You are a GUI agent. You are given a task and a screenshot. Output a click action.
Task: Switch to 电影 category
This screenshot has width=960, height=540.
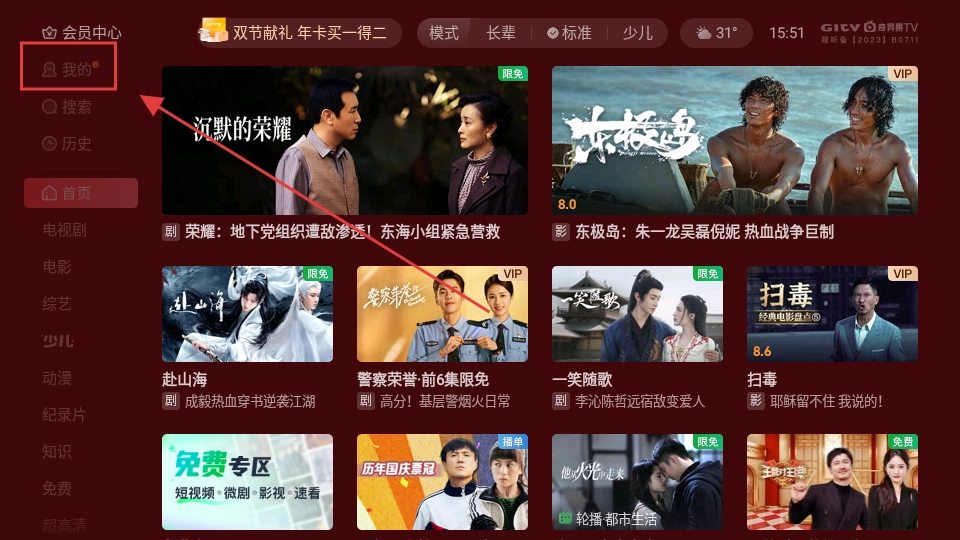tap(57, 267)
